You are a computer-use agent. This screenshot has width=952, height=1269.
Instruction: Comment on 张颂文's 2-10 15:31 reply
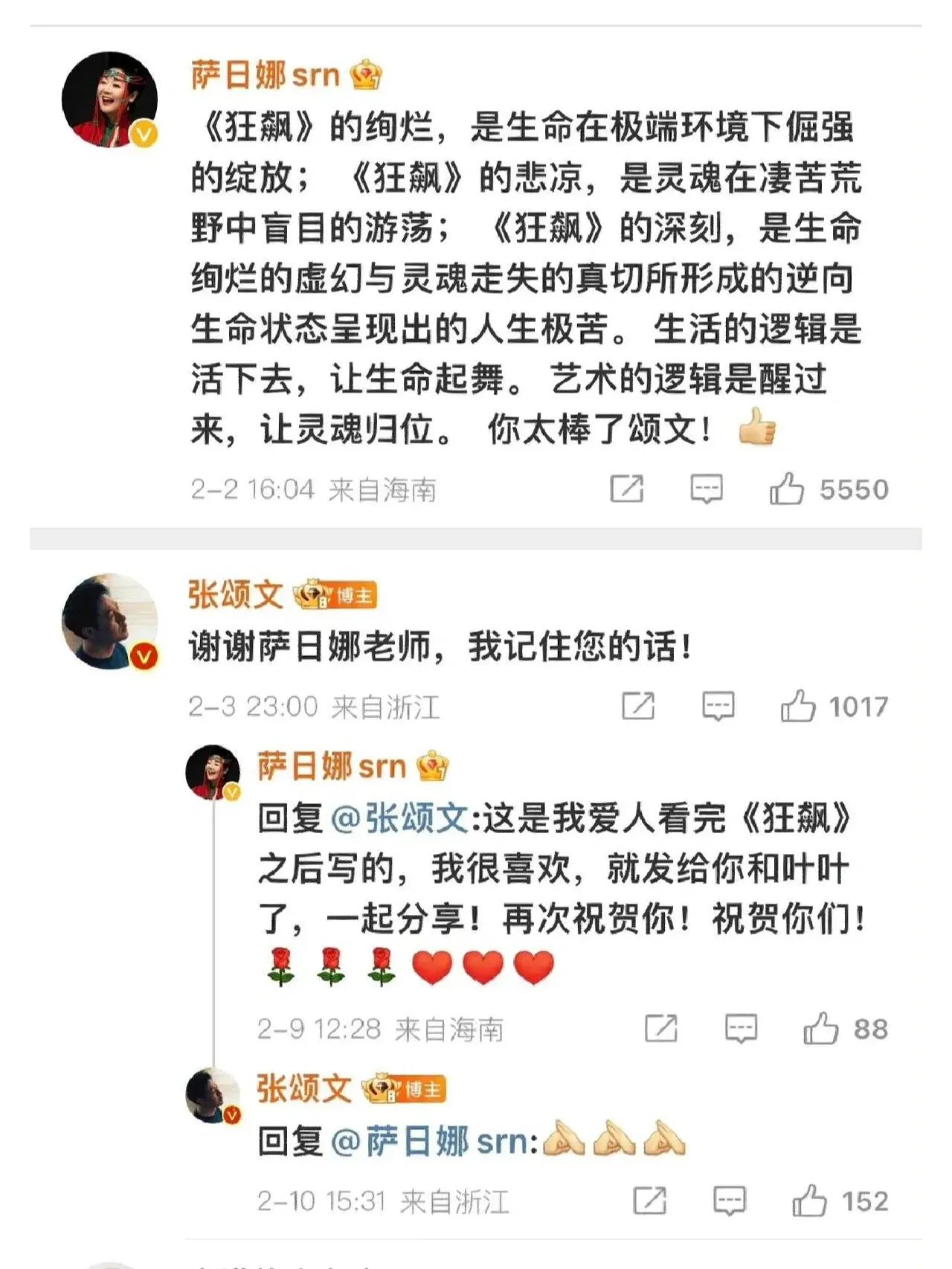click(729, 1201)
